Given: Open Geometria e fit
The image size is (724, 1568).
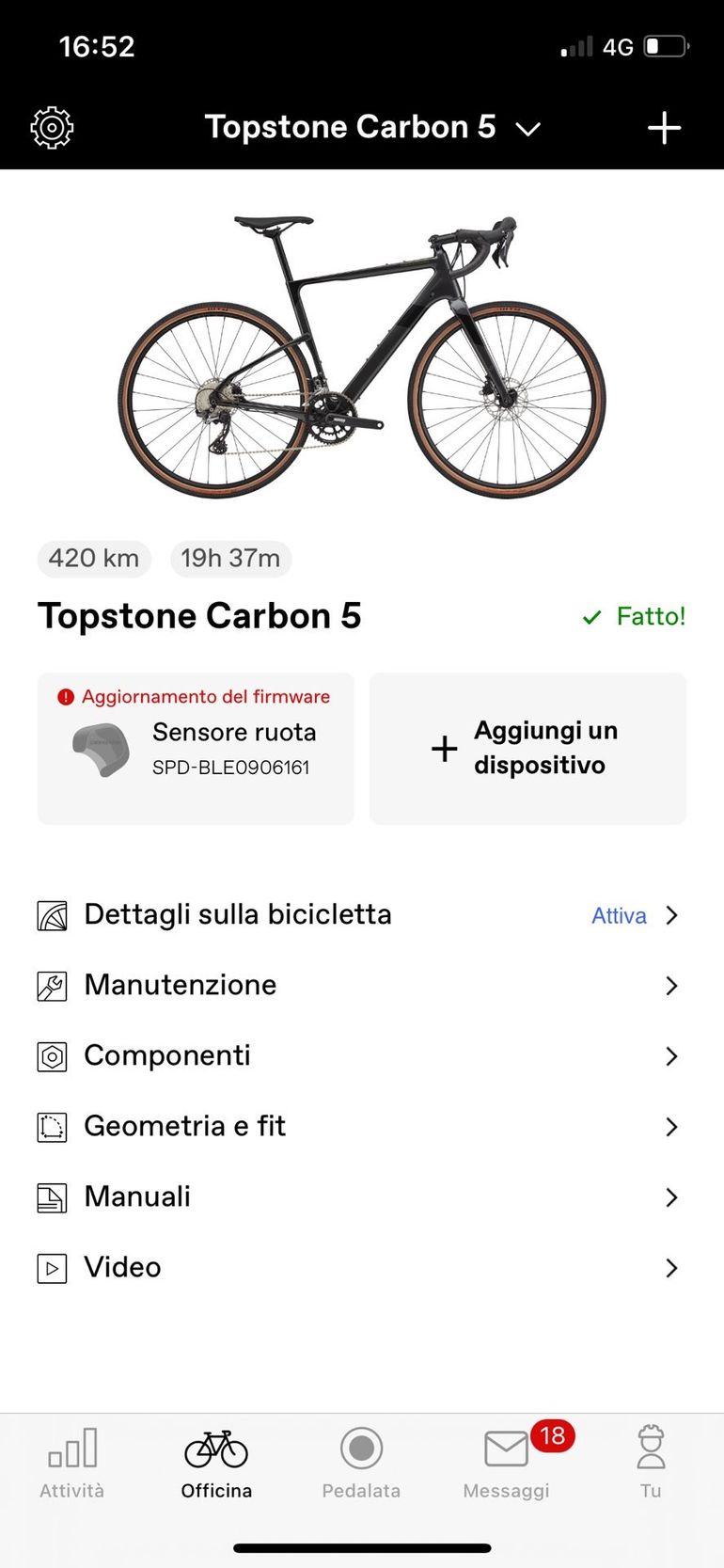Looking at the screenshot, I should point(357,1127).
